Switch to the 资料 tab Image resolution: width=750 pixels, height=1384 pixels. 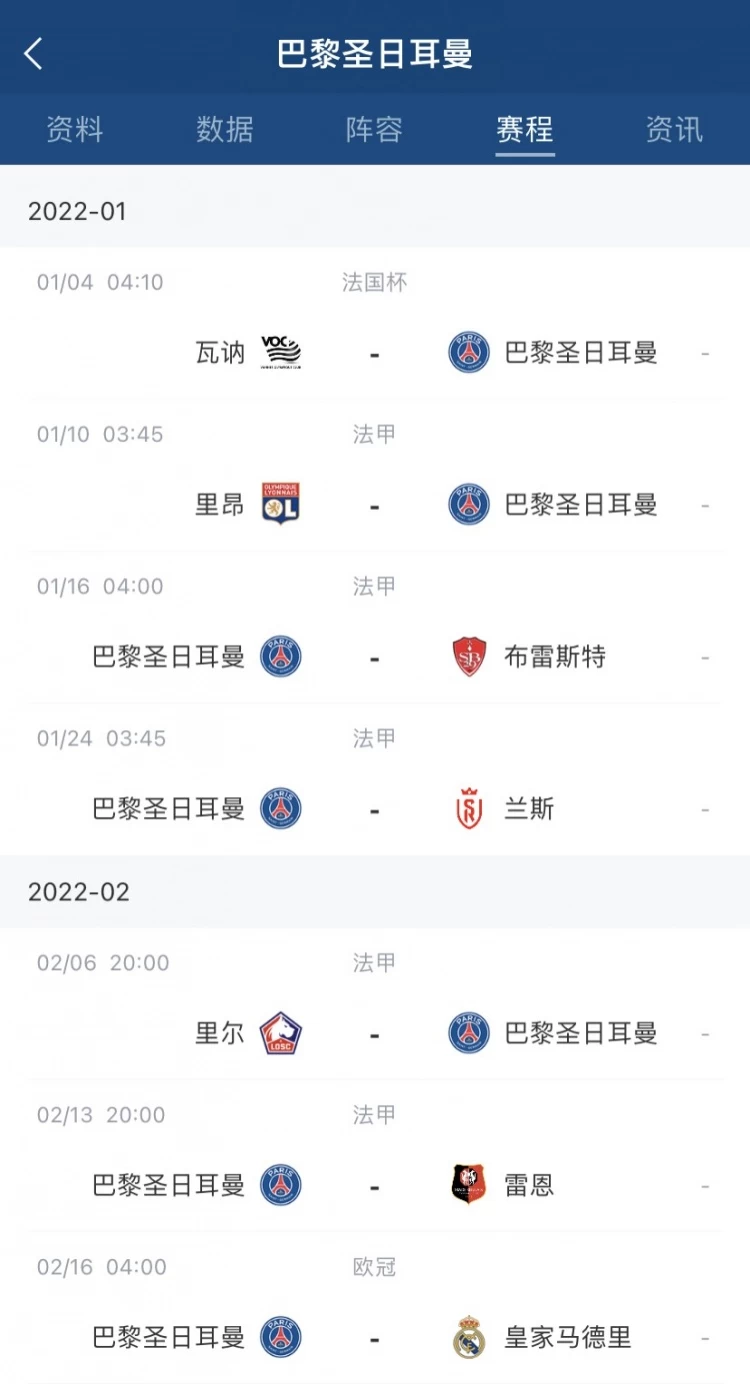click(75, 130)
